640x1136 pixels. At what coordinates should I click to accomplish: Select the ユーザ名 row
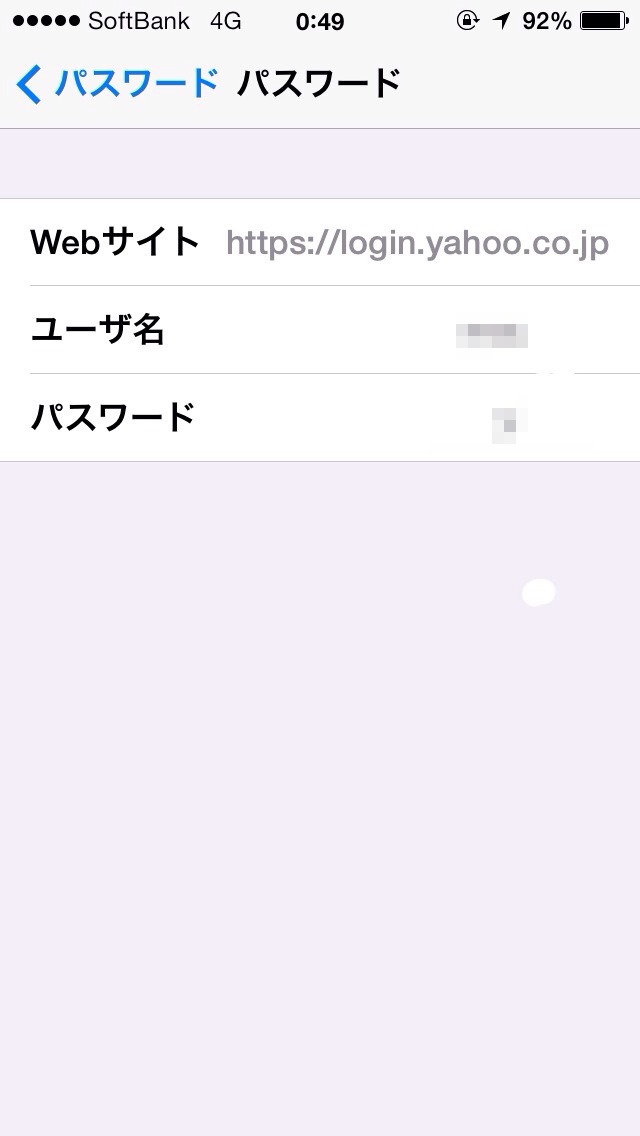tap(320, 330)
